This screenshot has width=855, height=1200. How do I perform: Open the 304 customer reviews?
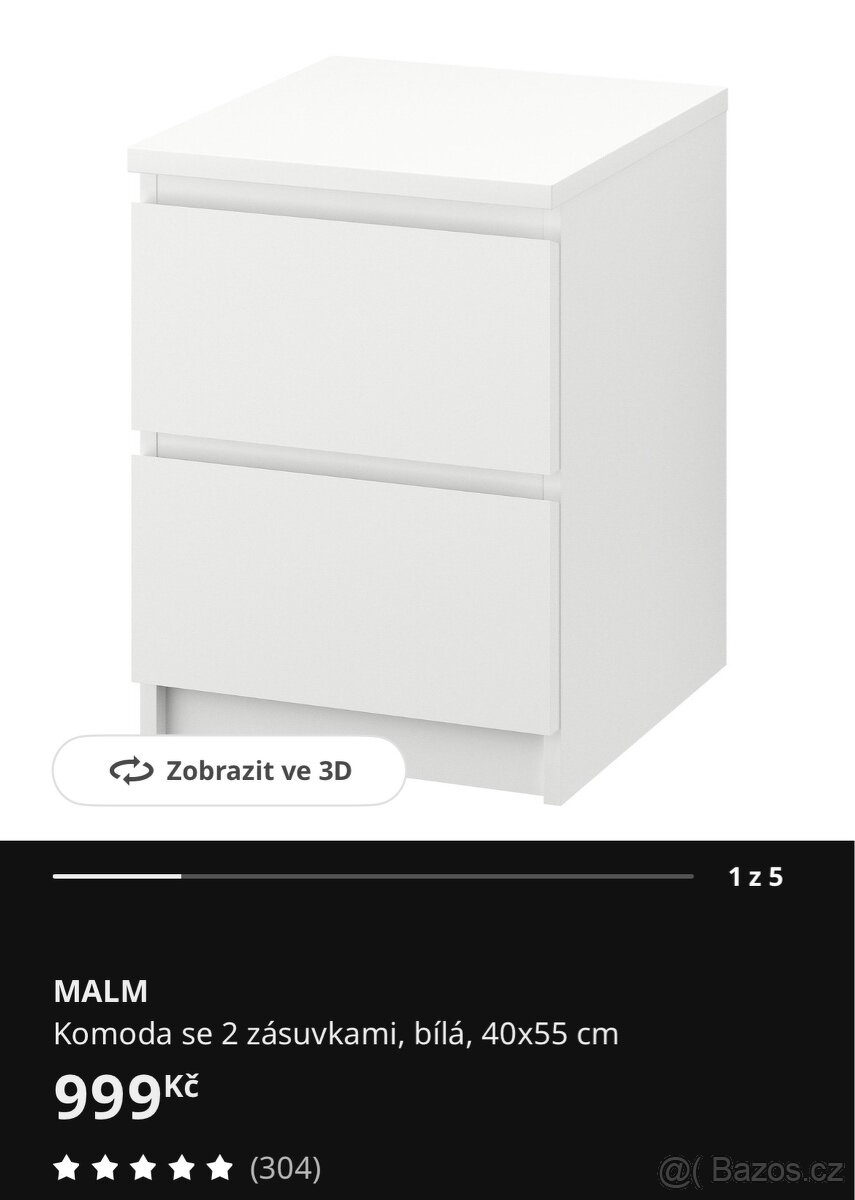coord(284,1167)
